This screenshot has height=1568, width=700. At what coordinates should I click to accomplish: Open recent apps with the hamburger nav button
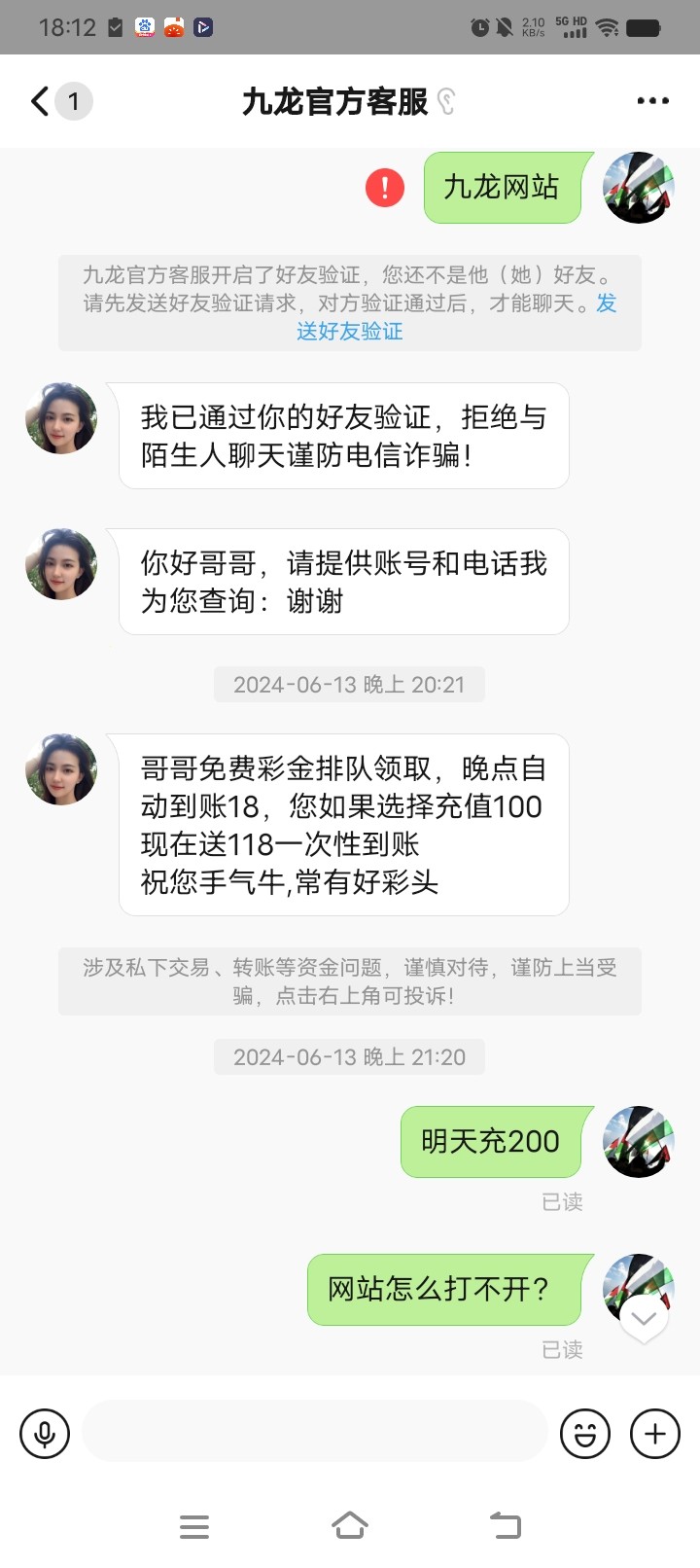[x=194, y=1526]
